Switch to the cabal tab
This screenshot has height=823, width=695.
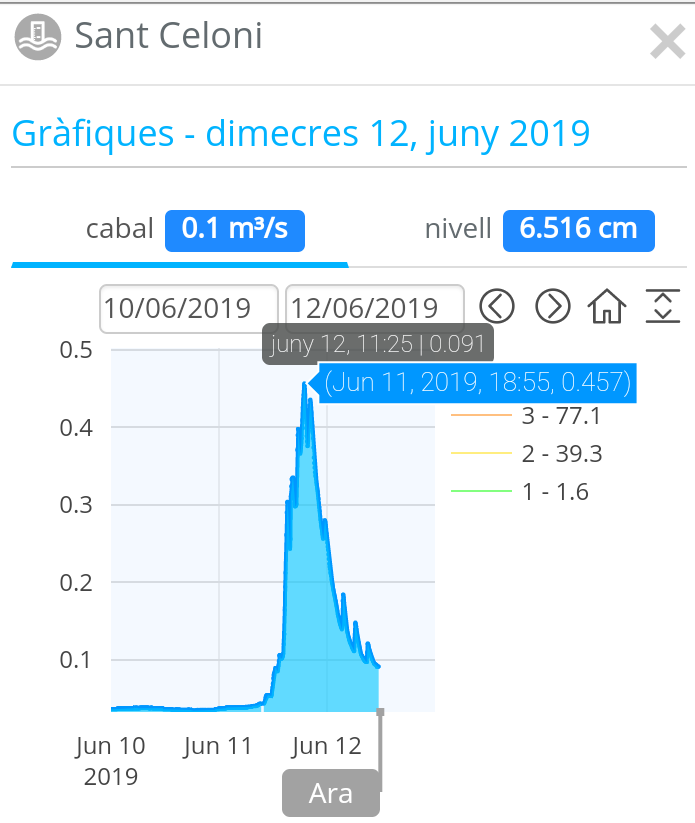pos(180,229)
